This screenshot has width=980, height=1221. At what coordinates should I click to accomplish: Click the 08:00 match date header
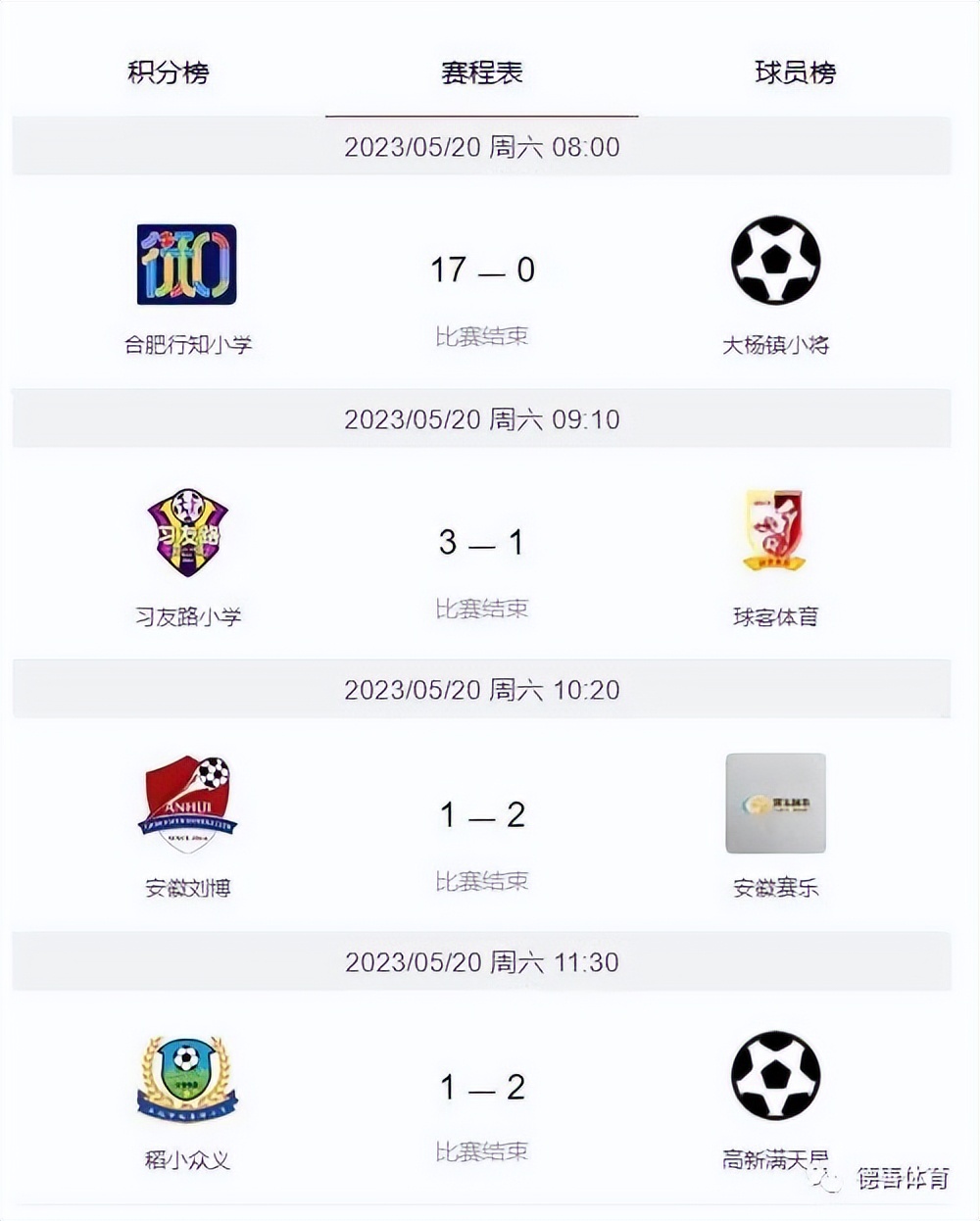click(484, 147)
